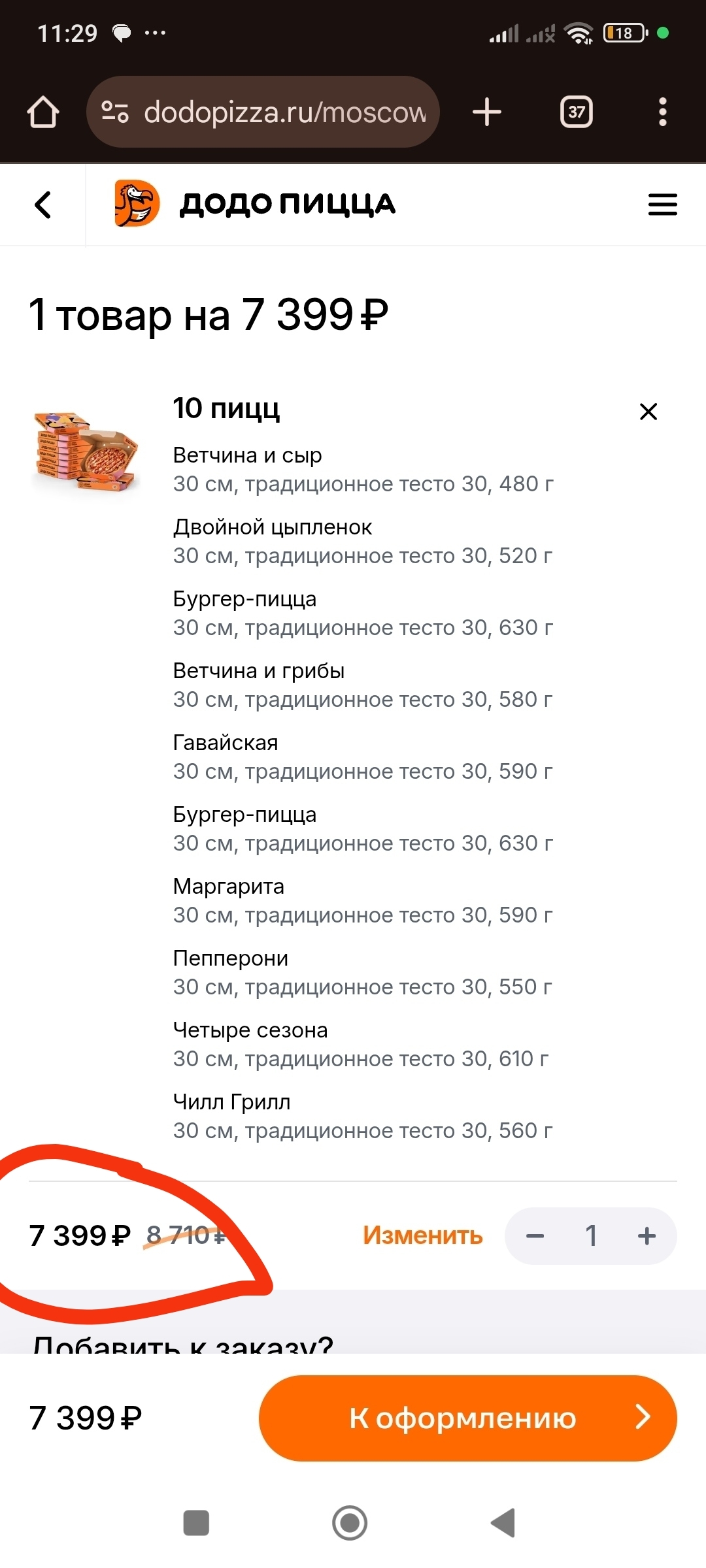Open recent apps with the square button
This screenshot has height=1568, width=706.
tap(196, 1523)
